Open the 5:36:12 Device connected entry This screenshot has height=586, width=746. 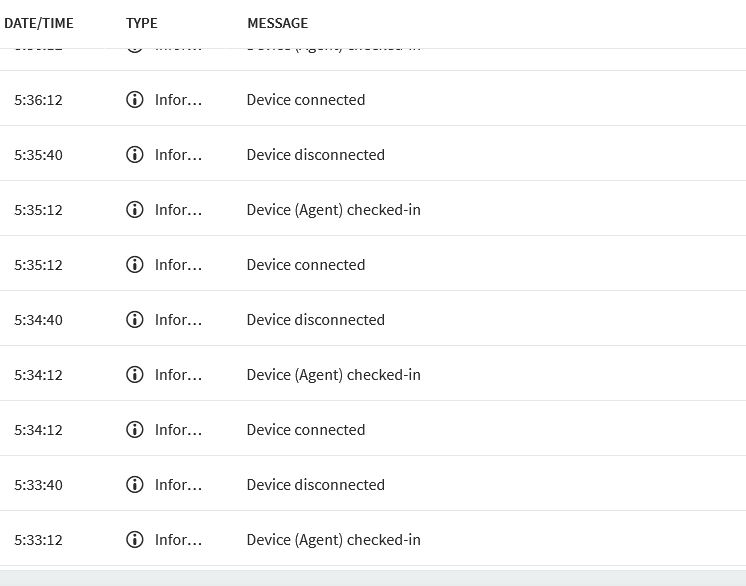click(306, 100)
